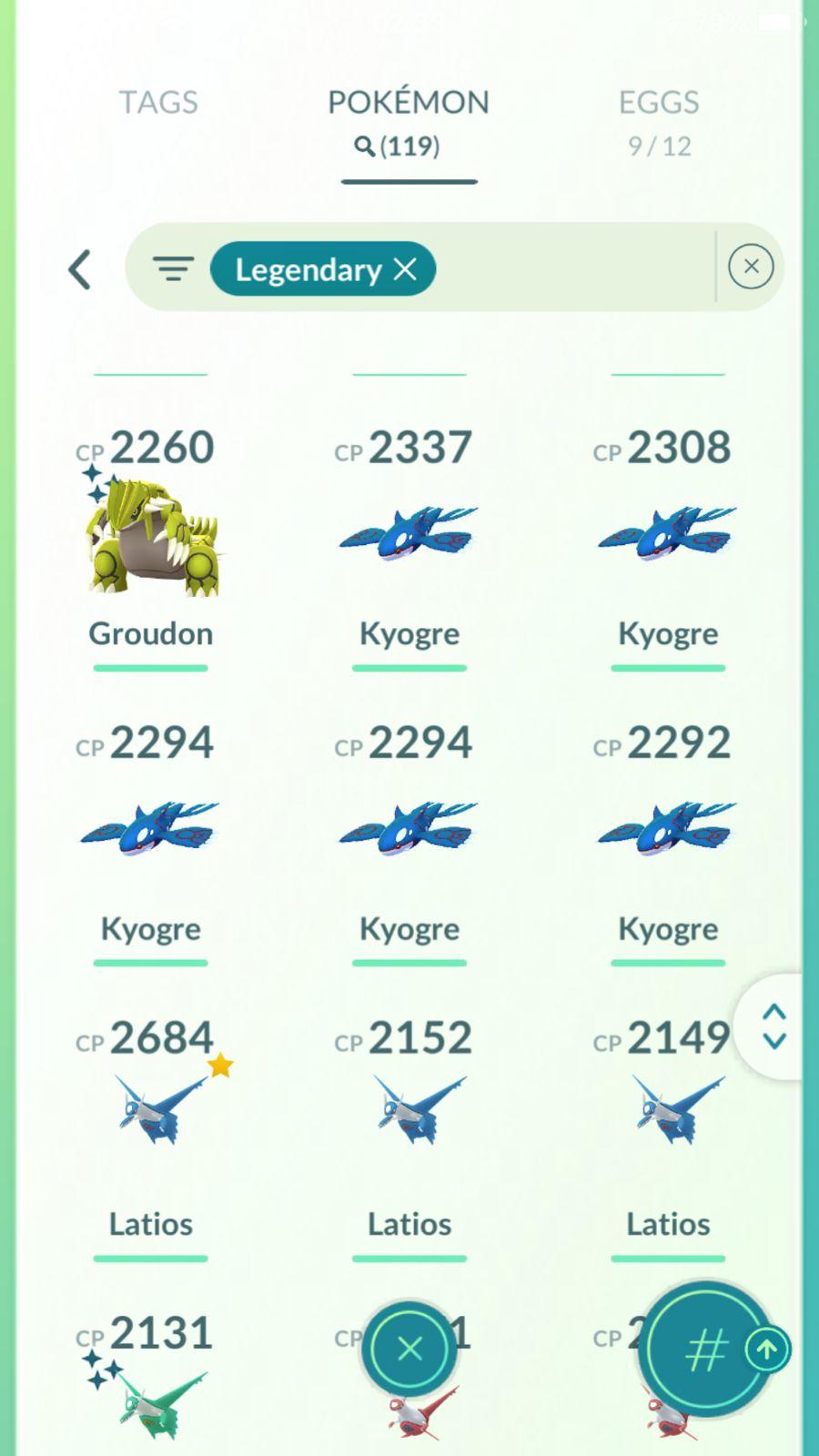
Task: Open Kyogre with CP 2308
Action: [668, 537]
